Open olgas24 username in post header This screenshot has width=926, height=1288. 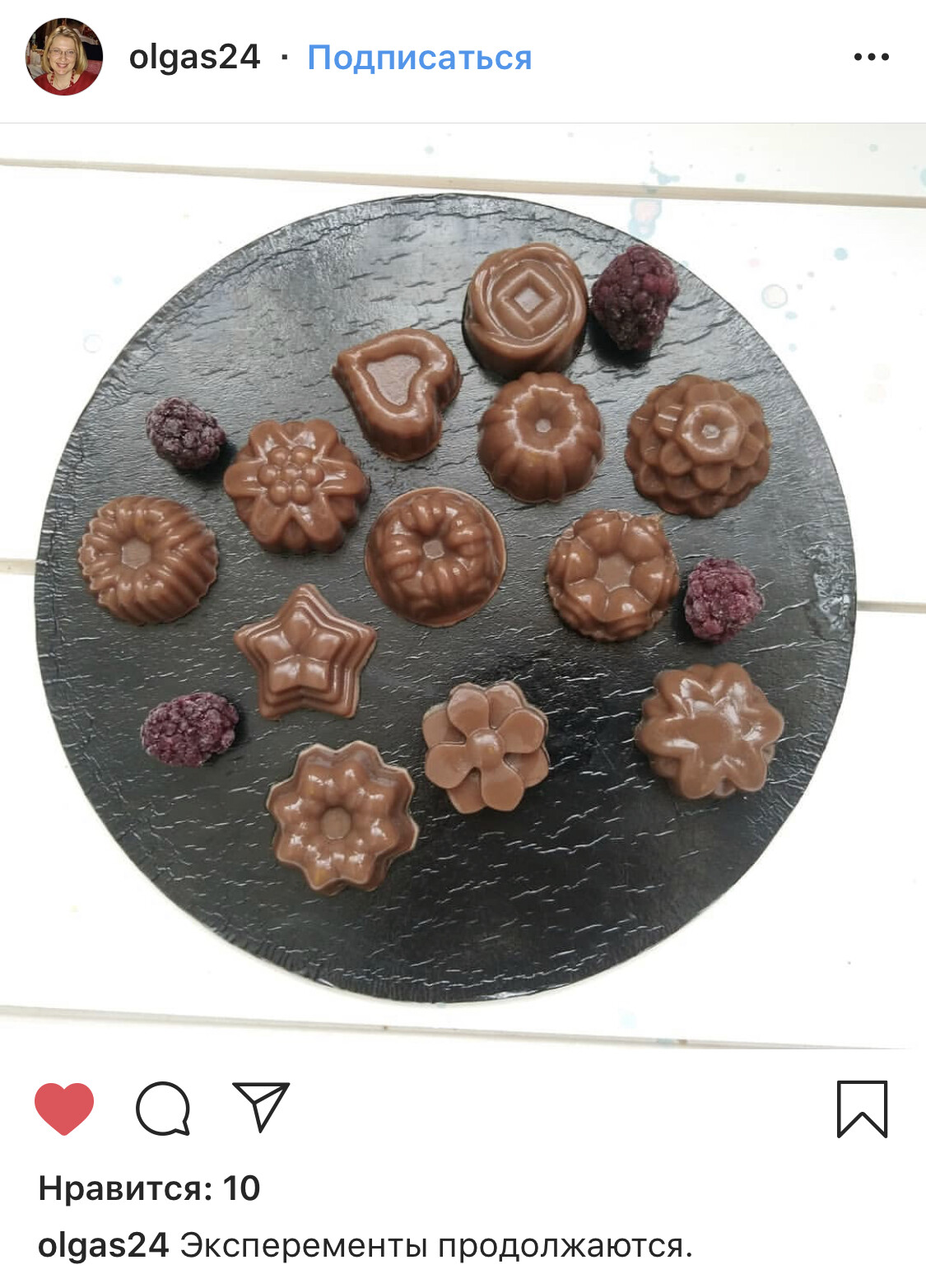pos(194,58)
